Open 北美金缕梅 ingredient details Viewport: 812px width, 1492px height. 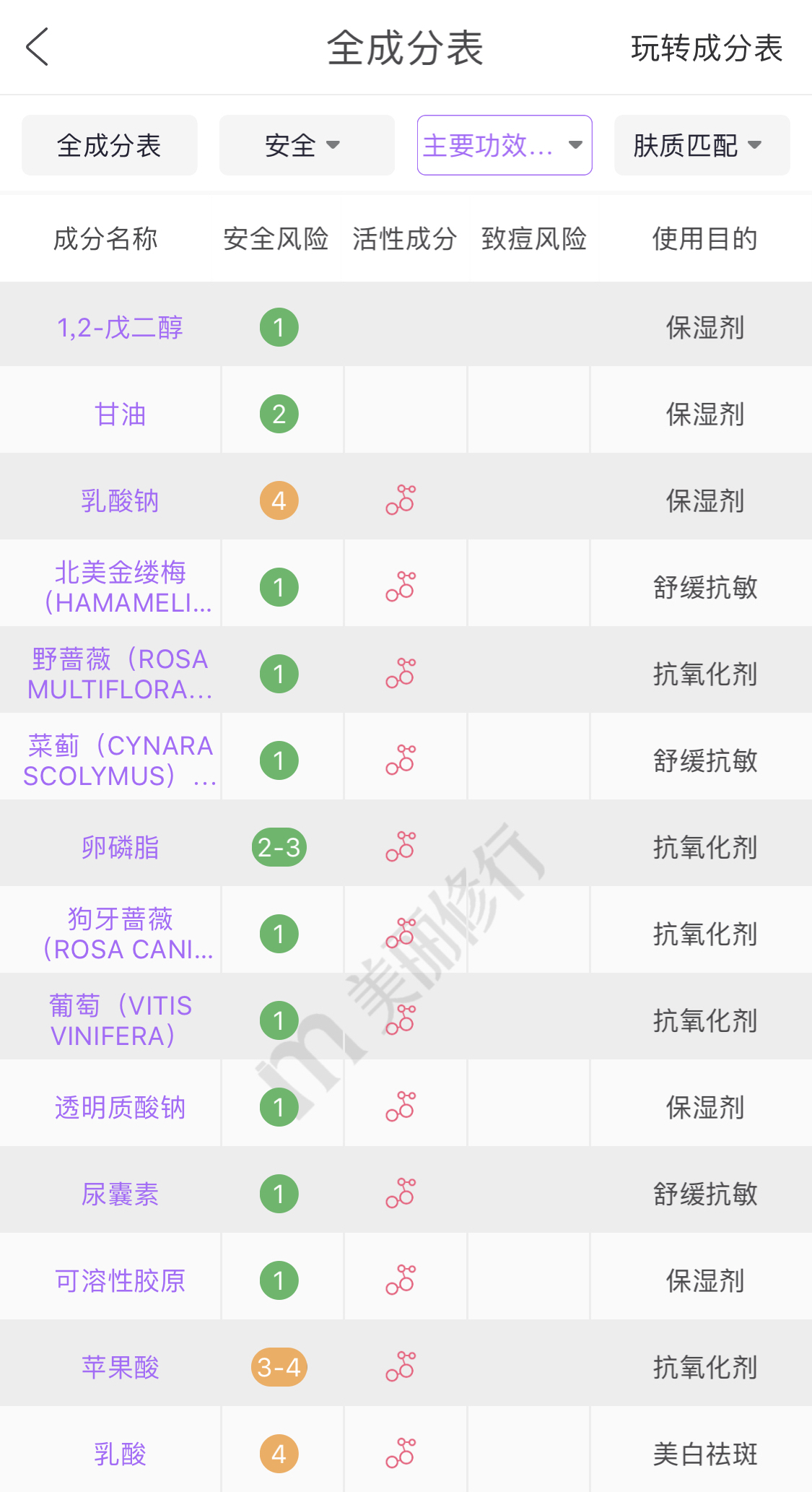[x=120, y=587]
